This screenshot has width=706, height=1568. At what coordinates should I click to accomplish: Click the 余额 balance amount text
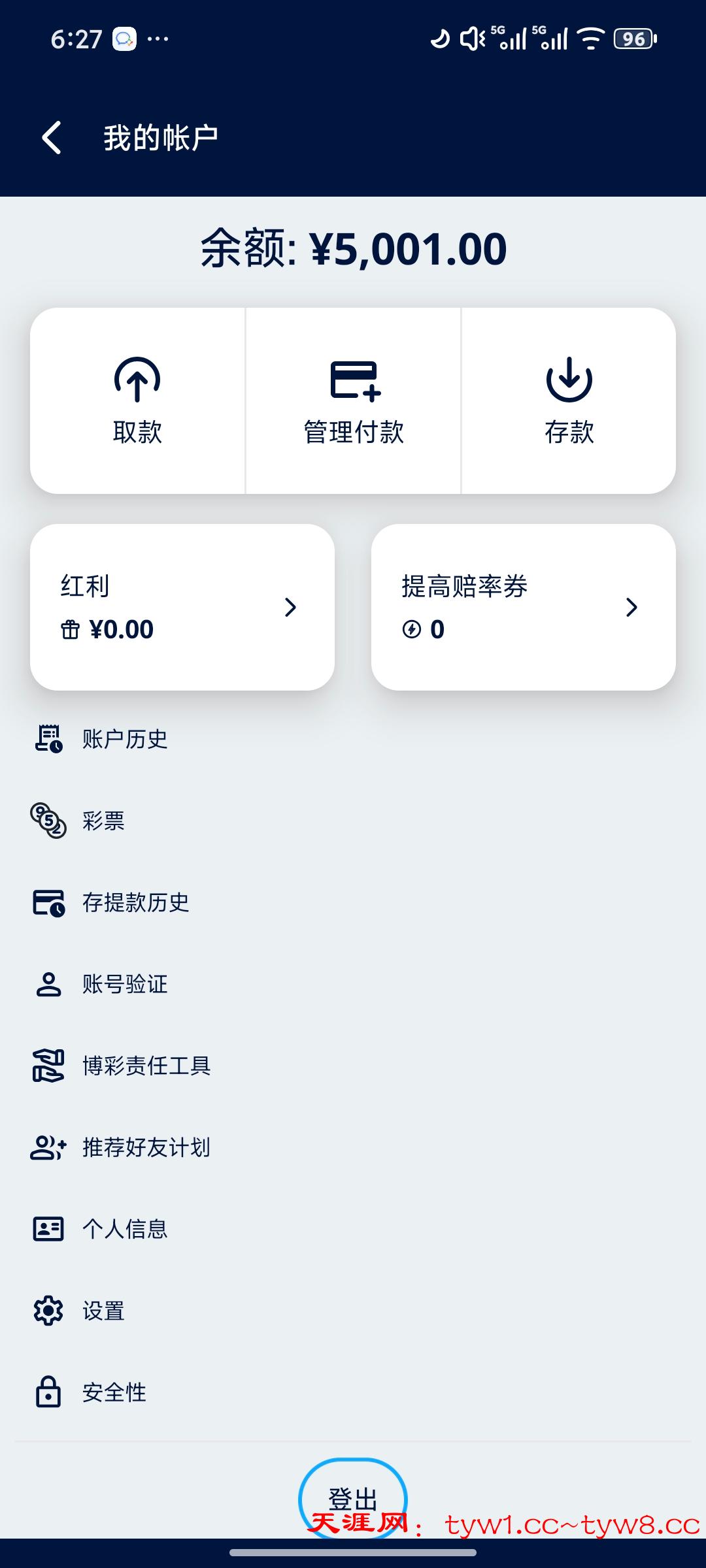click(x=353, y=248)
